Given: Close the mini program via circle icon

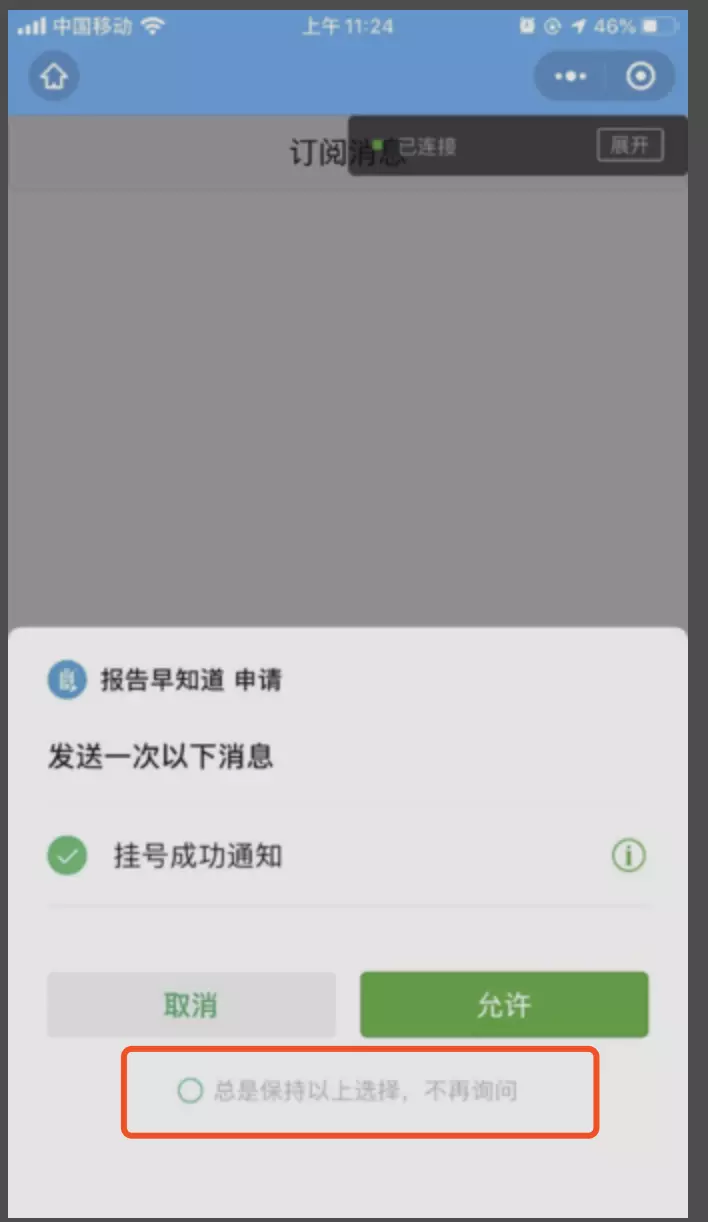Looking at the screenshot, I should [x=640, y=77].
